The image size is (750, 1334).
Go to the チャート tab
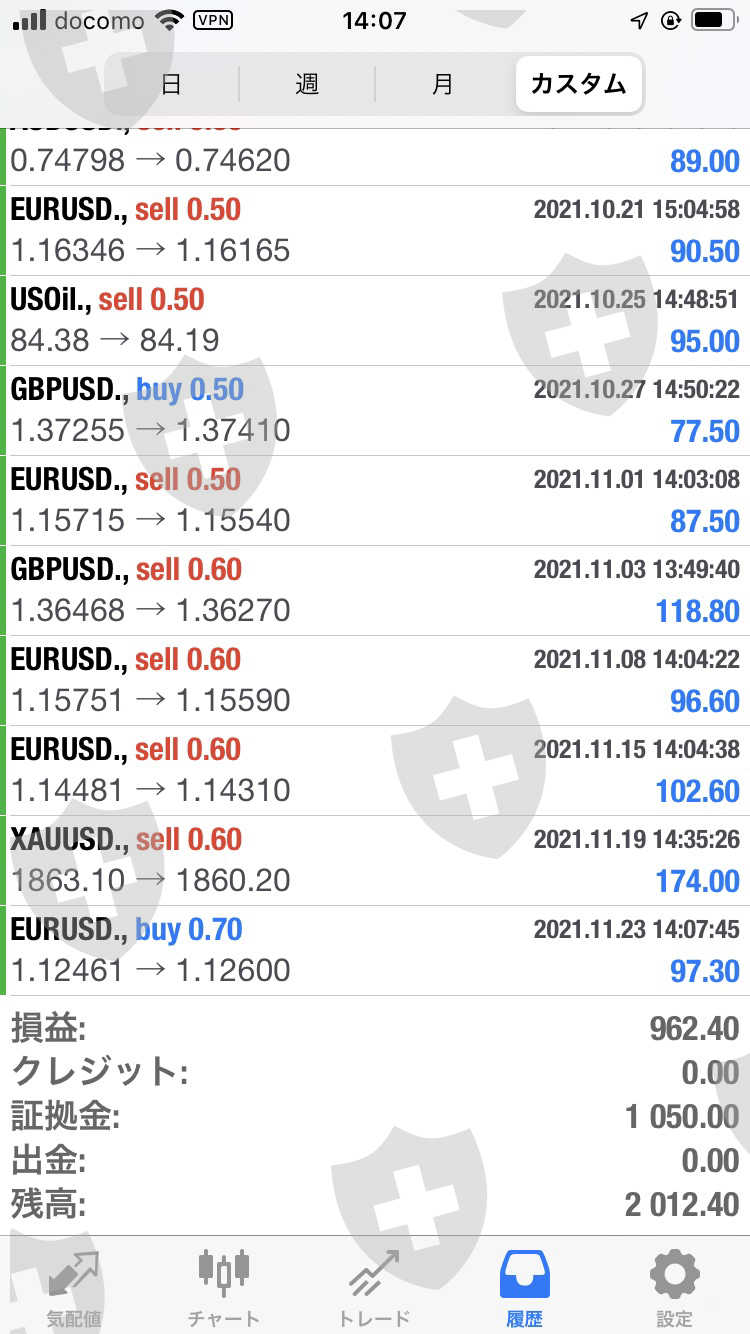pos(224,1288)
